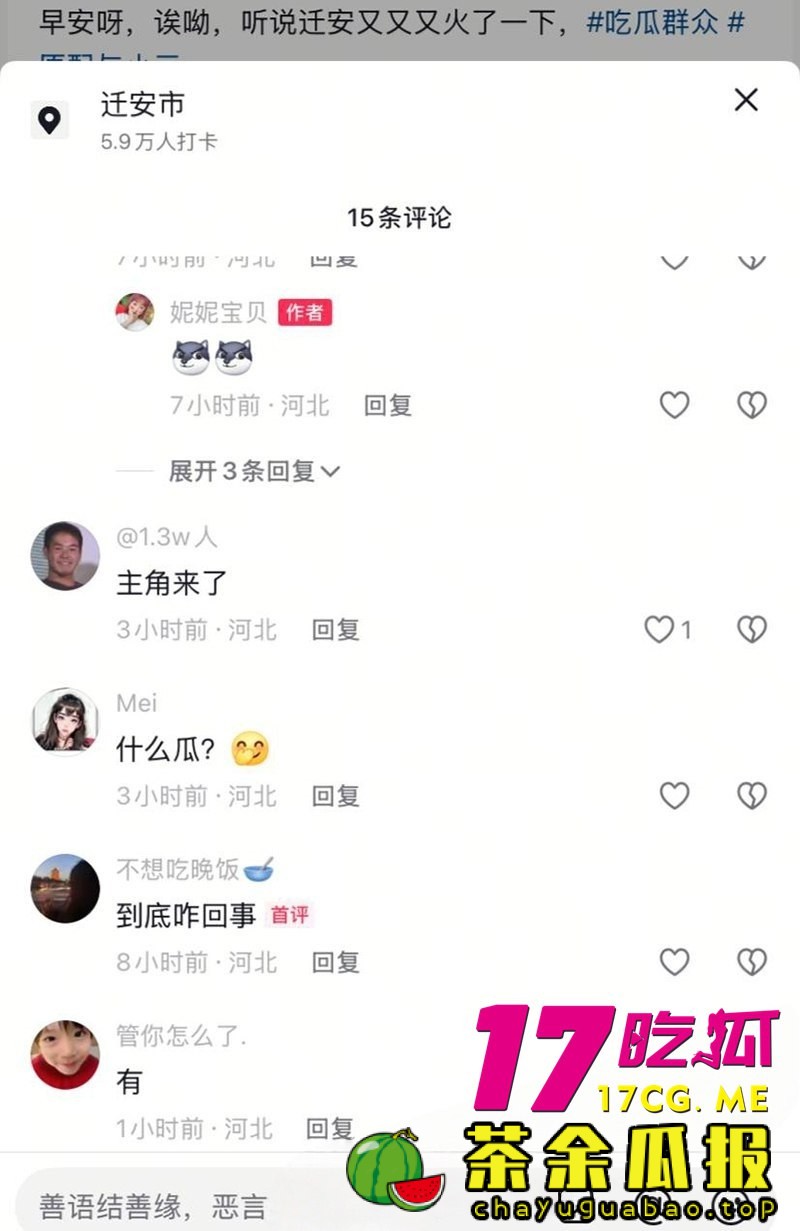Like Mei's comment 什么瓜
Image resolution: width=800 pixels, height=1231 pixels.
675,796
